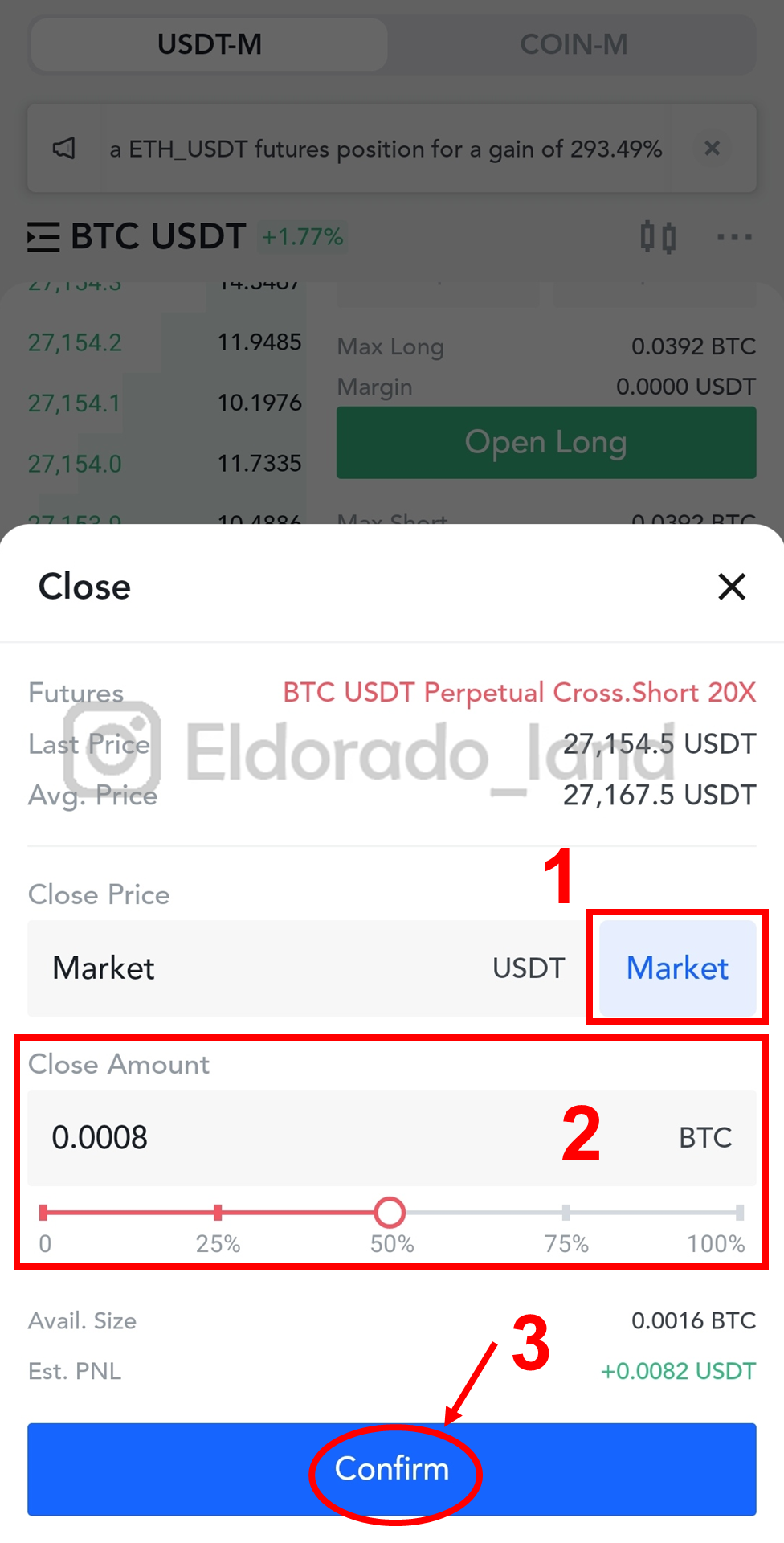Viewport: 784px width, 1543px height.
Task: Open the BTC USDT pair selector
Action: coord(137,237)
